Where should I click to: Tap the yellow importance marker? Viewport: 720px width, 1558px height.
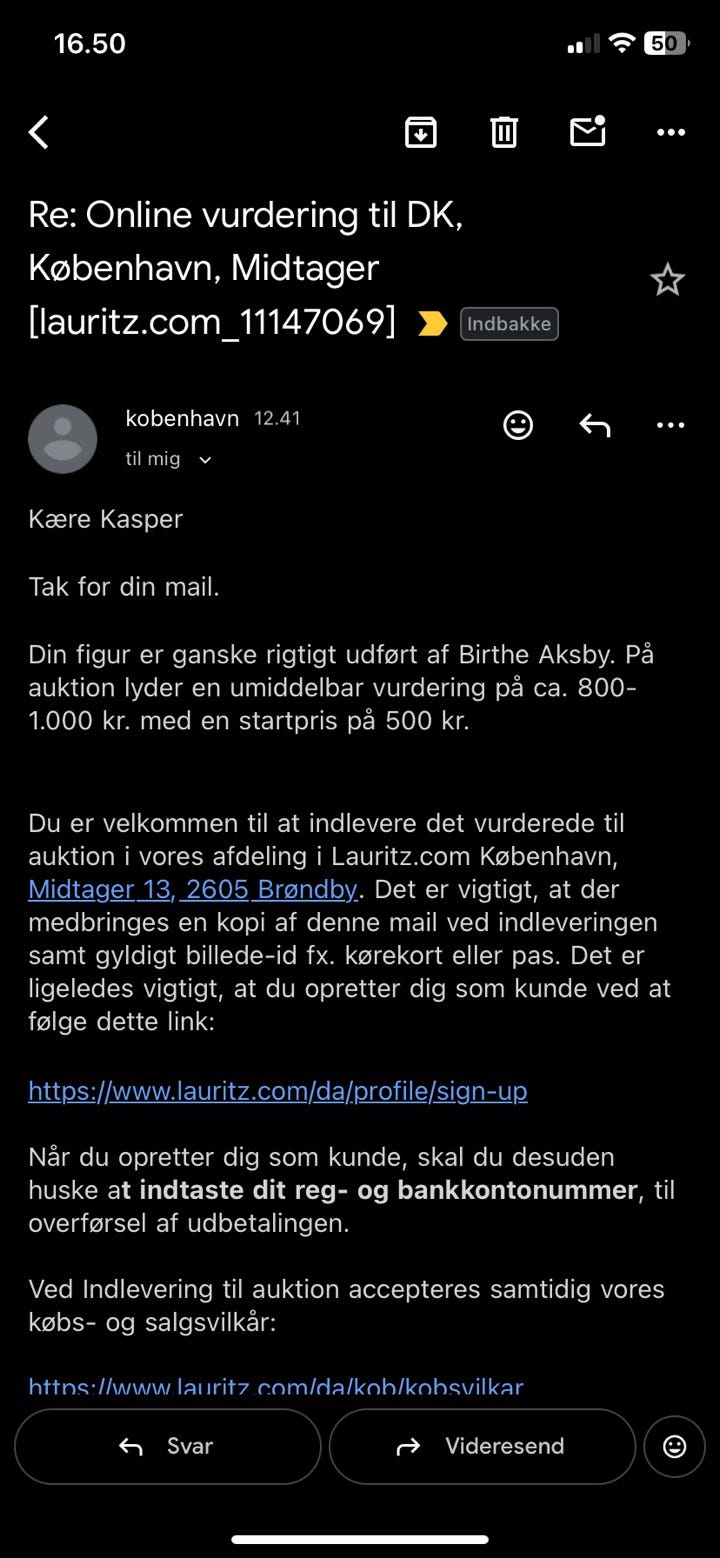[433, 323]
